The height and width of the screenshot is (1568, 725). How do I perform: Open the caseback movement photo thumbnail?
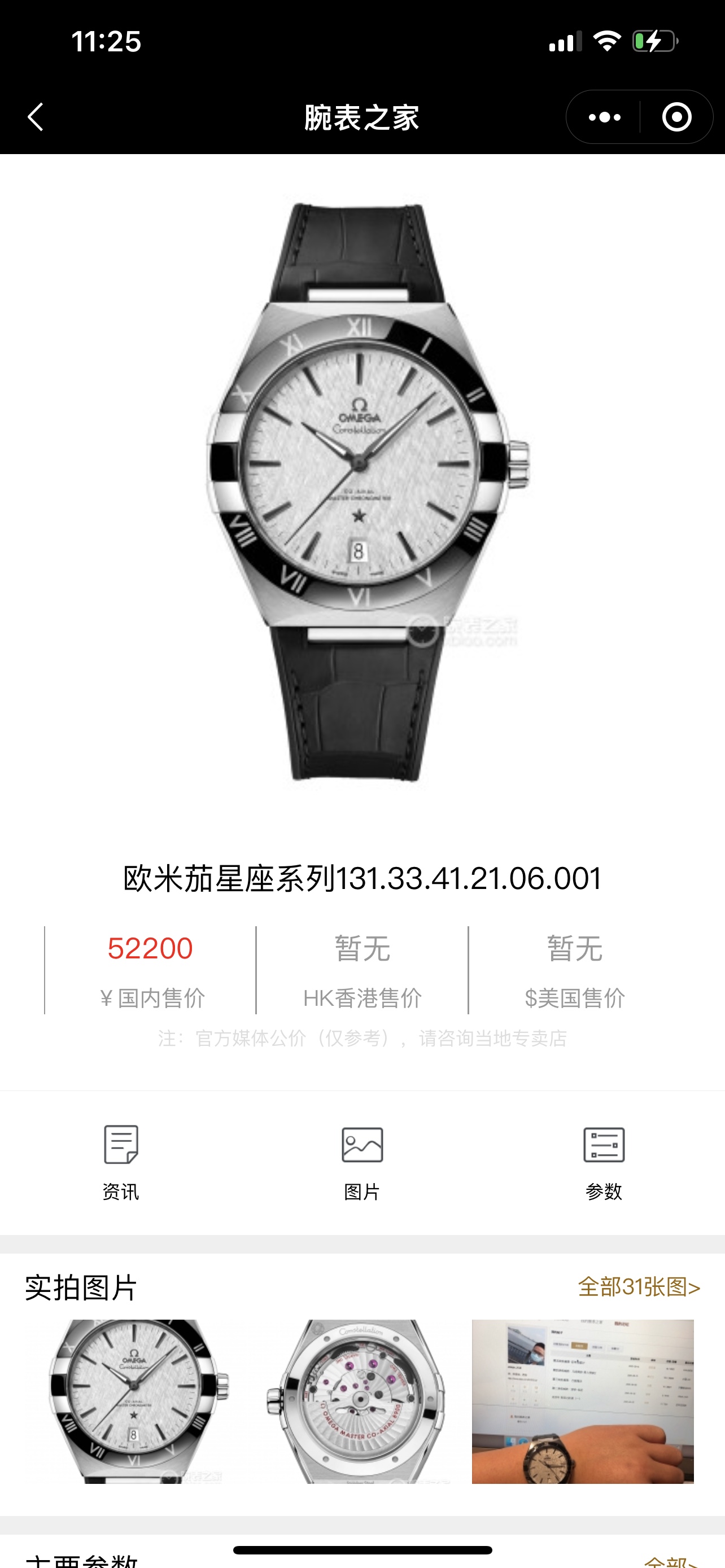tap(359, 1401)
